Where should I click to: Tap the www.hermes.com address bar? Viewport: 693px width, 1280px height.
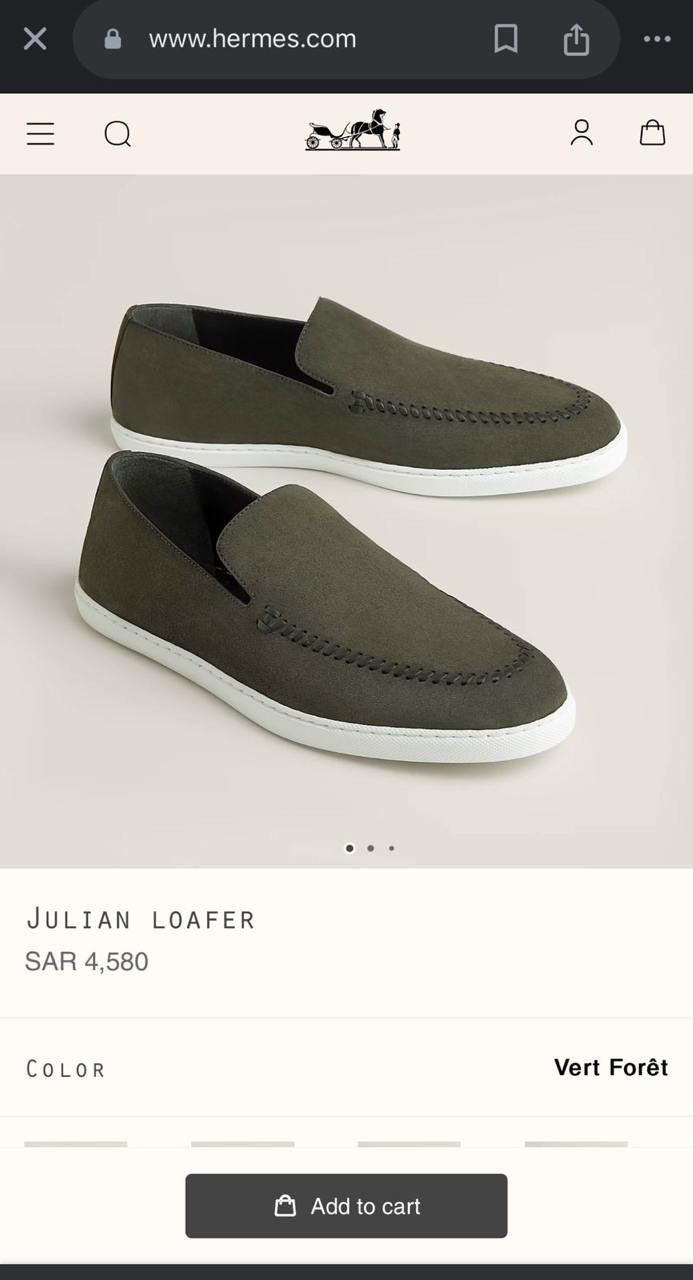(x=252, y=39)
